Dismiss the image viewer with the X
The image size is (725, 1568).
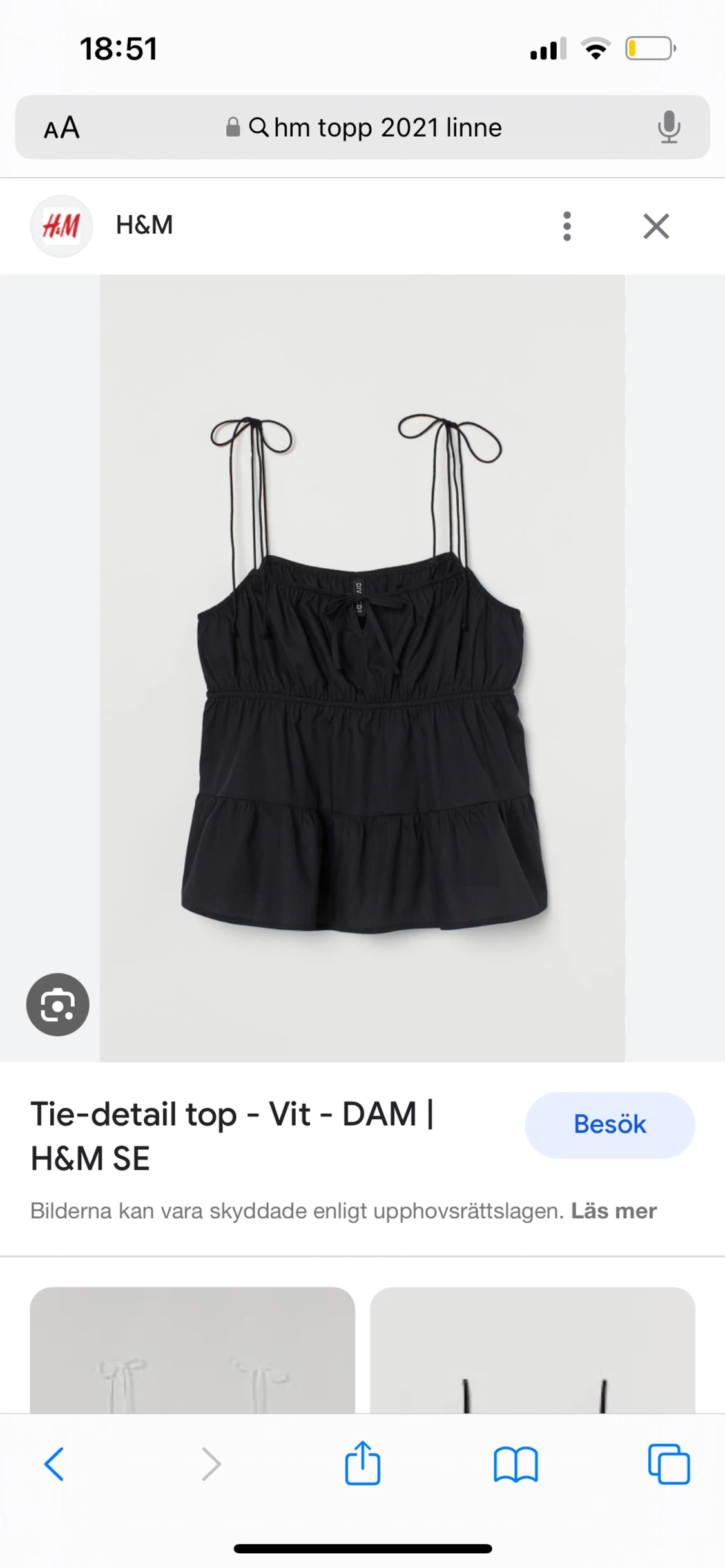click(x=655, y=226)
